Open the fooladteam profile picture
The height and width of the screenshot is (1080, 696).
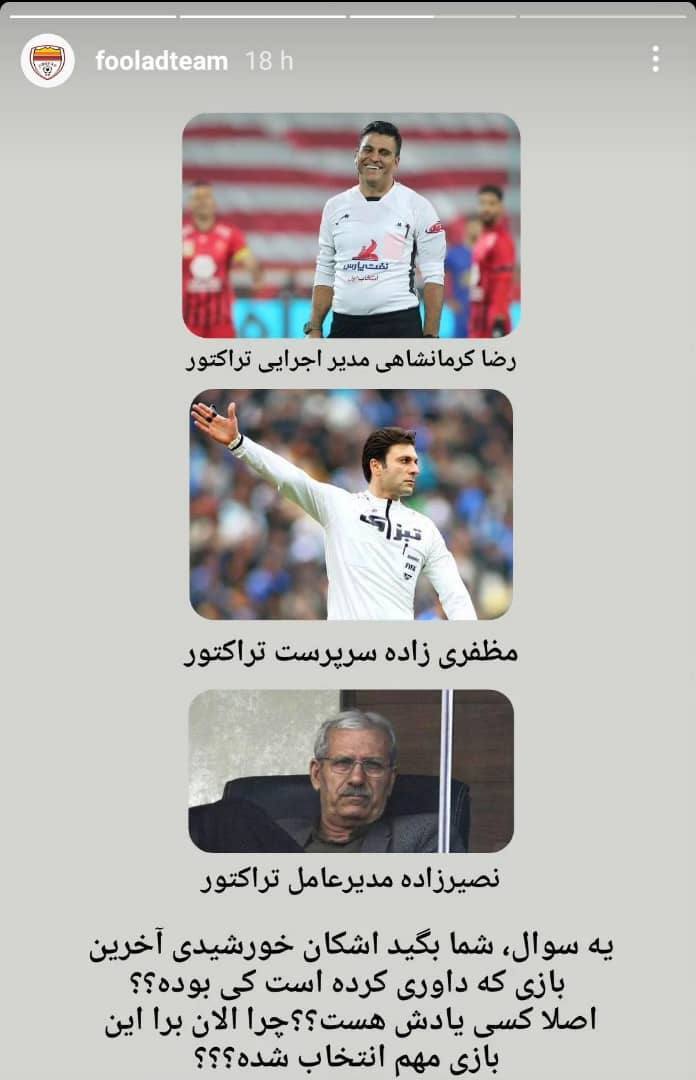tap(47, 61)
